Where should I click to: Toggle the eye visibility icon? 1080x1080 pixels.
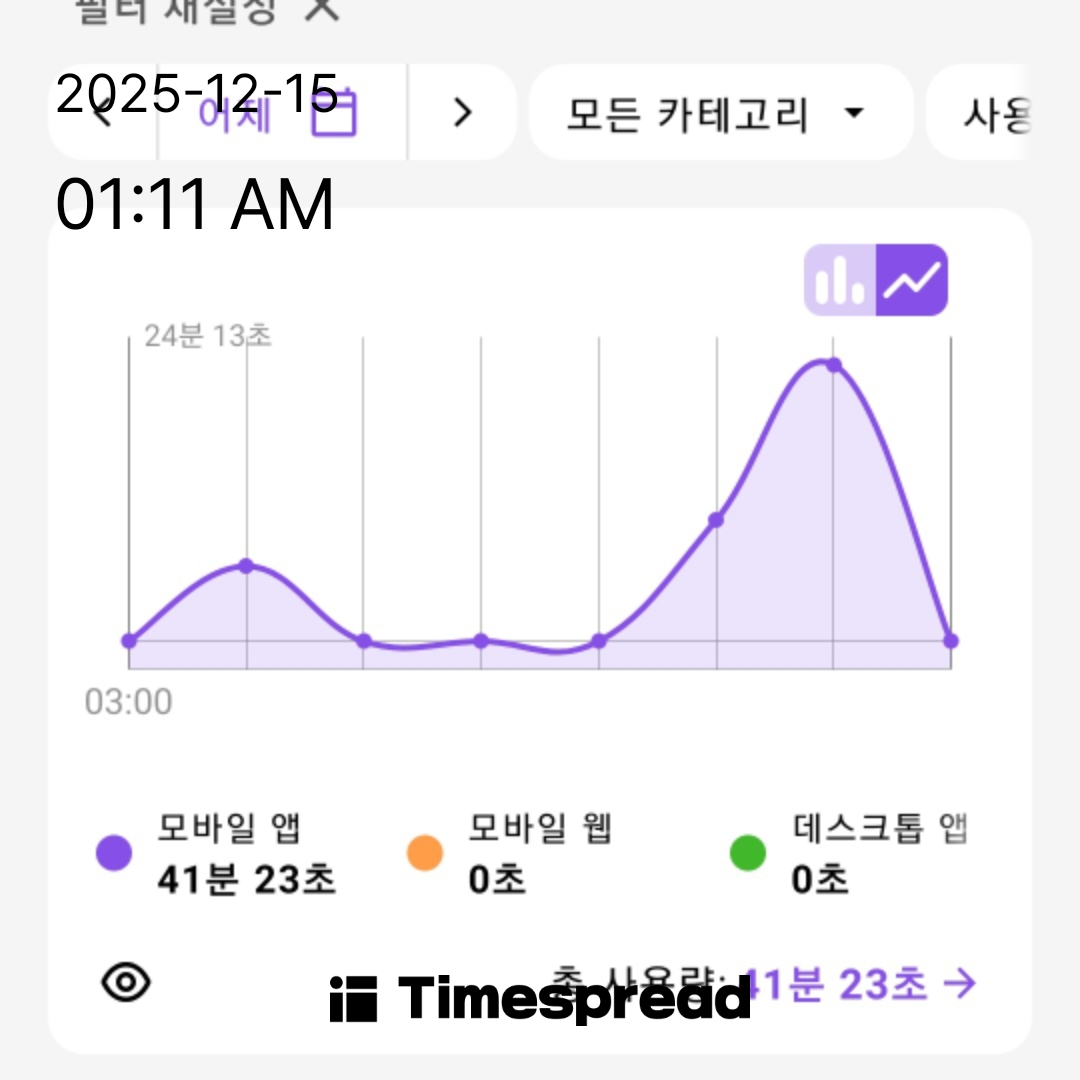click(x=127, y=983)
